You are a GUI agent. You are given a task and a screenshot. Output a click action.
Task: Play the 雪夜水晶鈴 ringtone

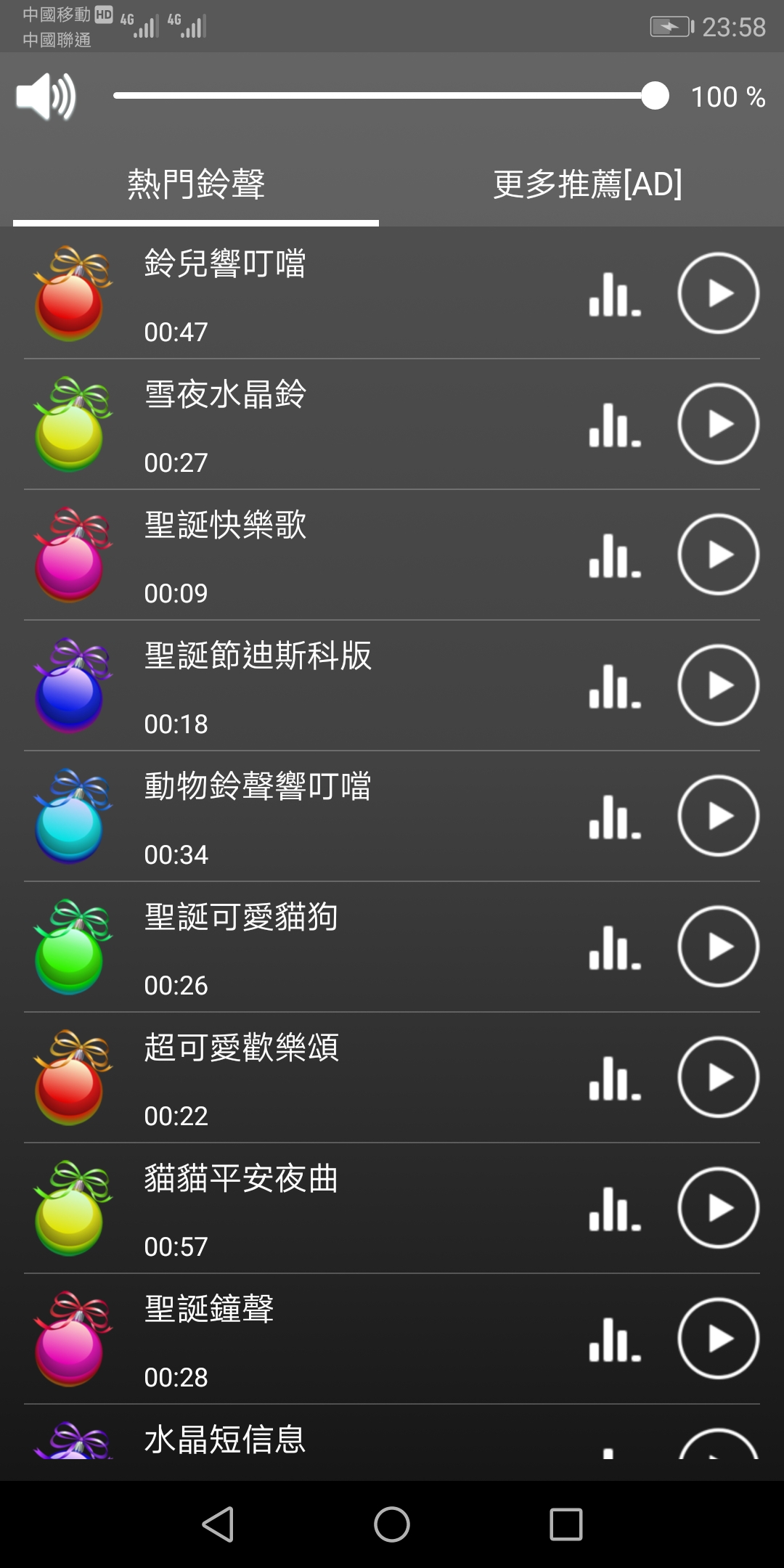(718, 424)
